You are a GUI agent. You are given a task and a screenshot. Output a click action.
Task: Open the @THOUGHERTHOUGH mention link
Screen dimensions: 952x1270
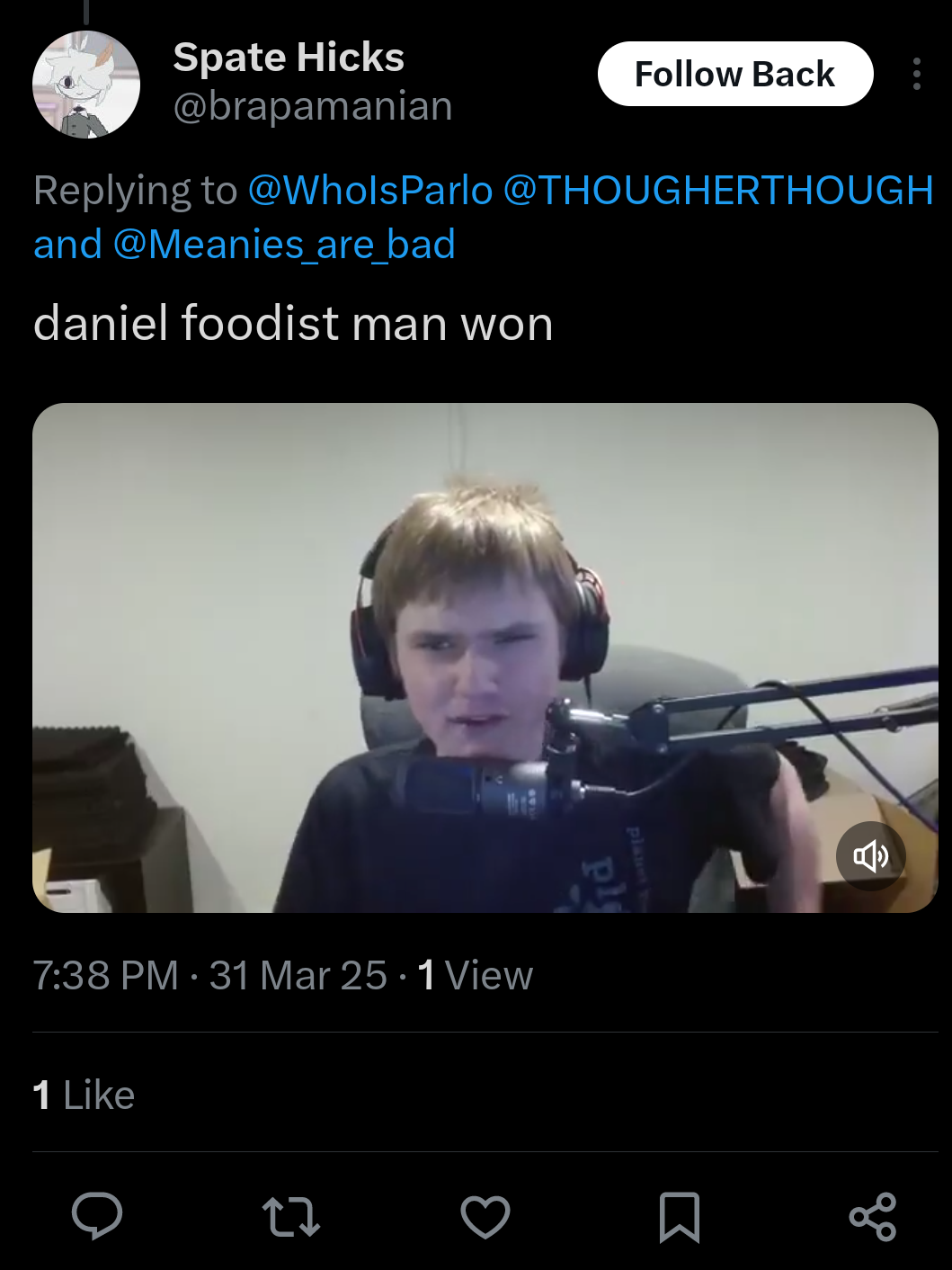click(x=717, y=191)
